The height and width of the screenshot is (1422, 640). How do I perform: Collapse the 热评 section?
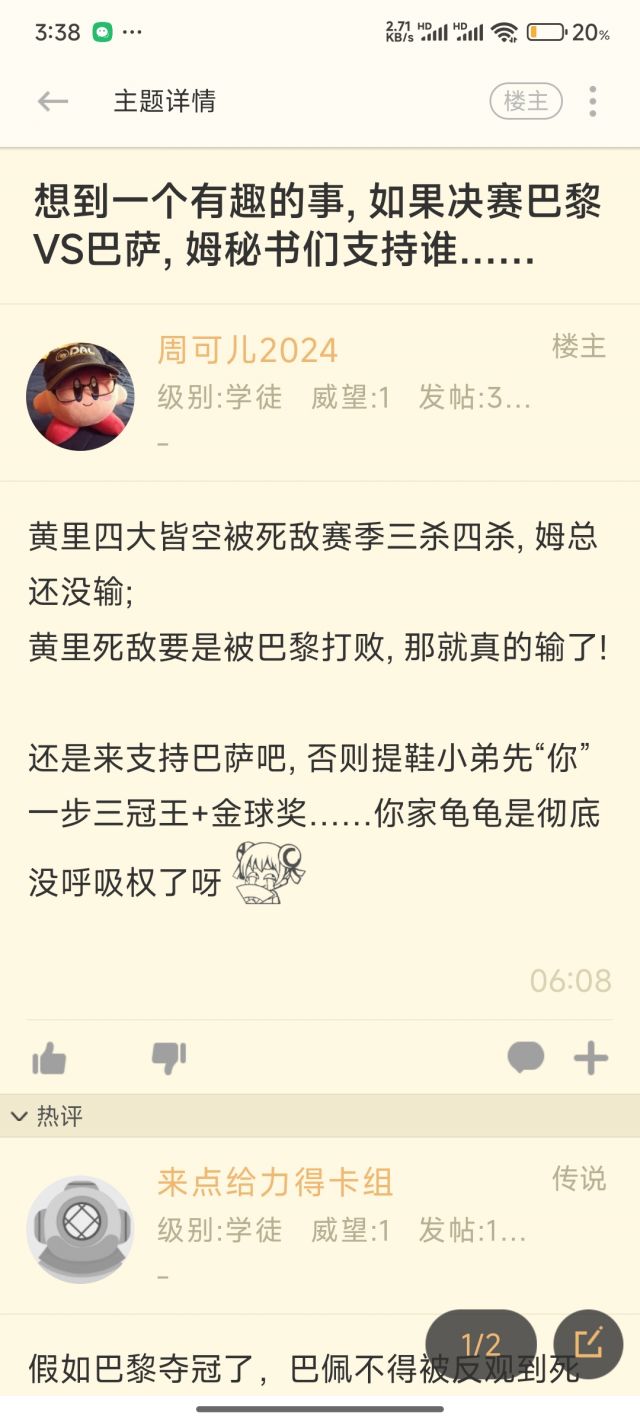coord(20,1116)
